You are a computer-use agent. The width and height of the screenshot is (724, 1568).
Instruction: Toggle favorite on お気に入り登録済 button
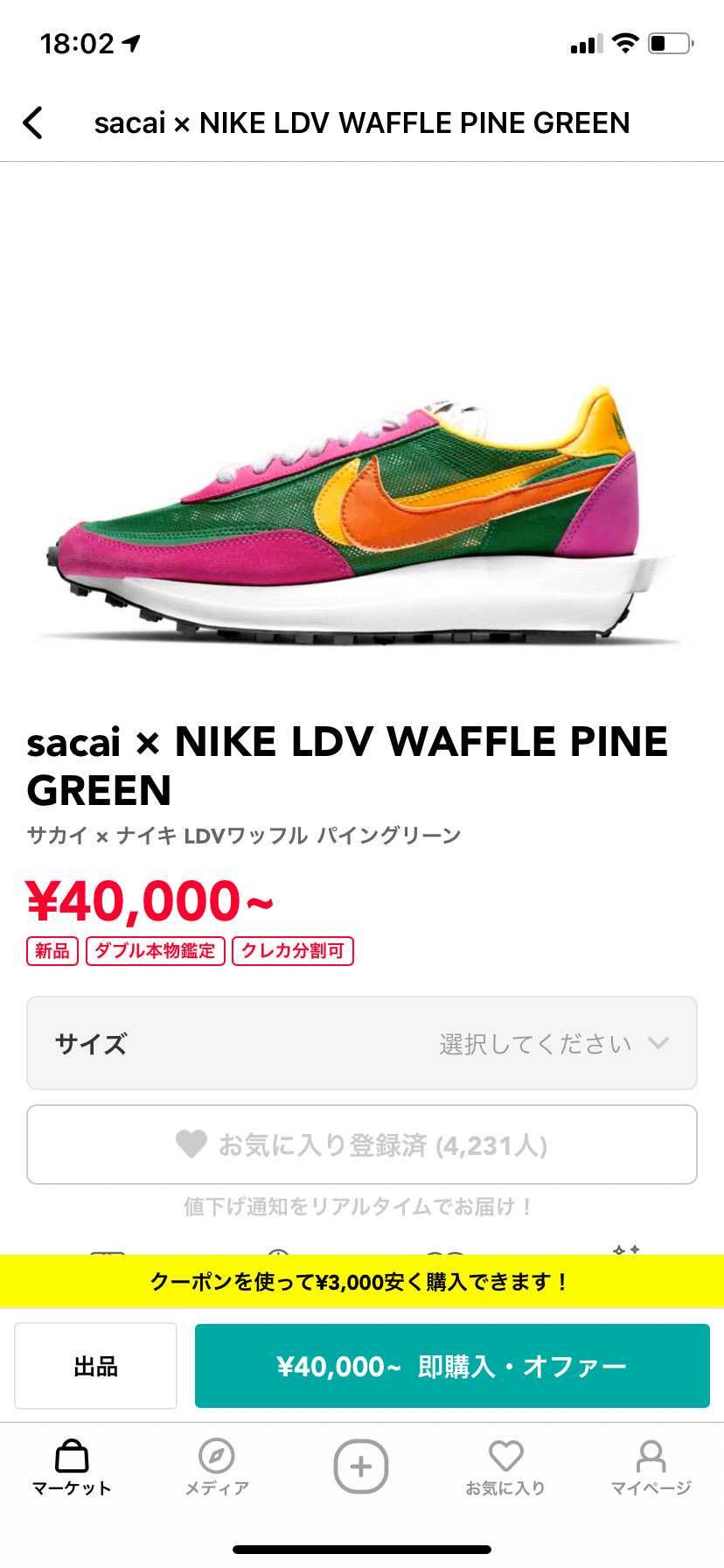coord(361,1144)
